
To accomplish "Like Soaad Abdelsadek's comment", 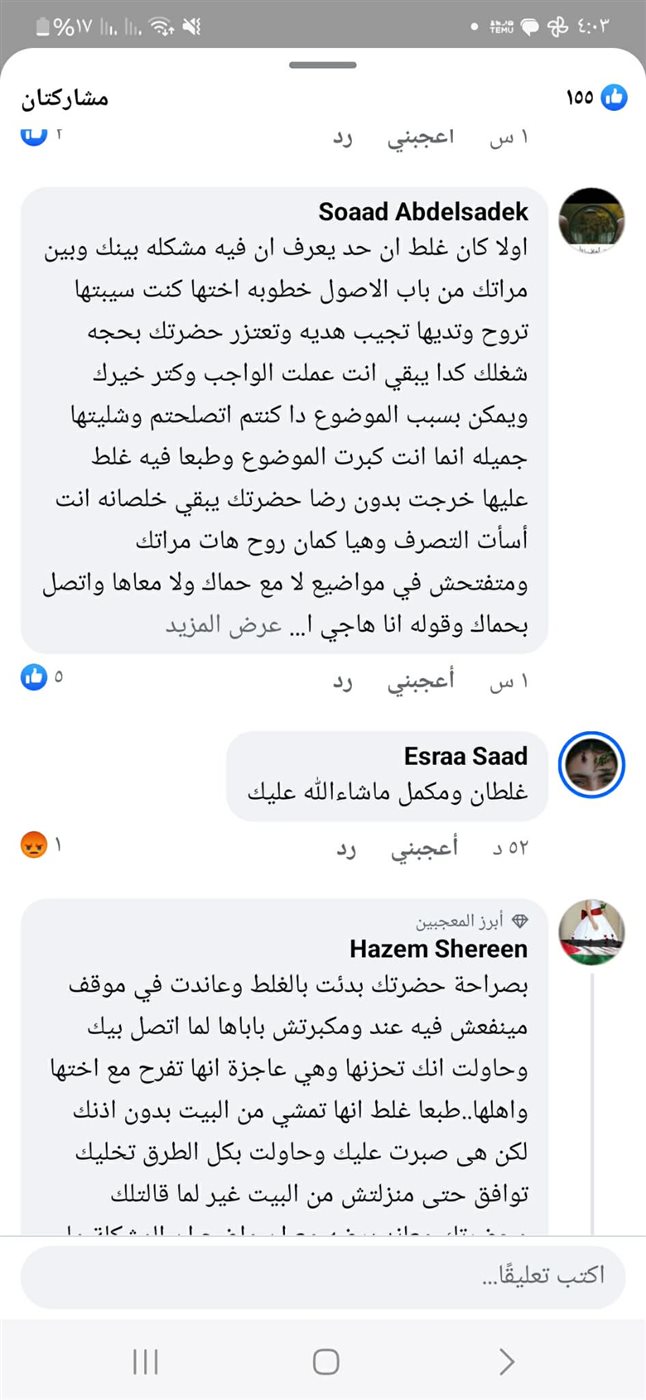I will click(421, 681).
